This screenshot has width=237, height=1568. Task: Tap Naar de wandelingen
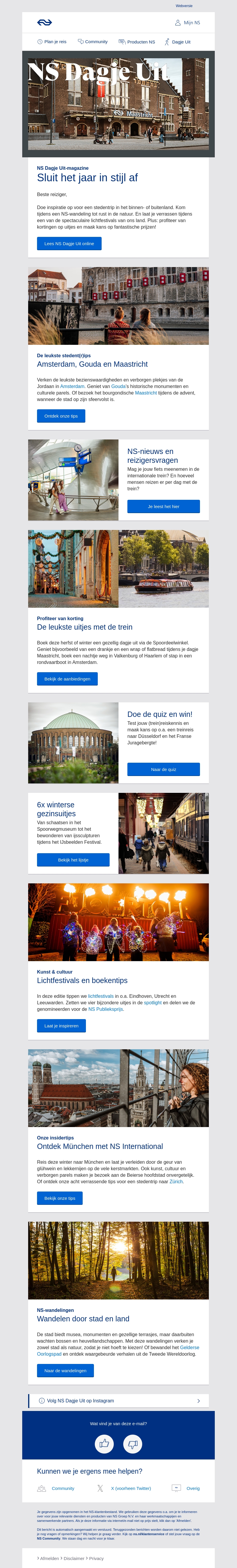pyautogui.click(x=65, y=1371)
